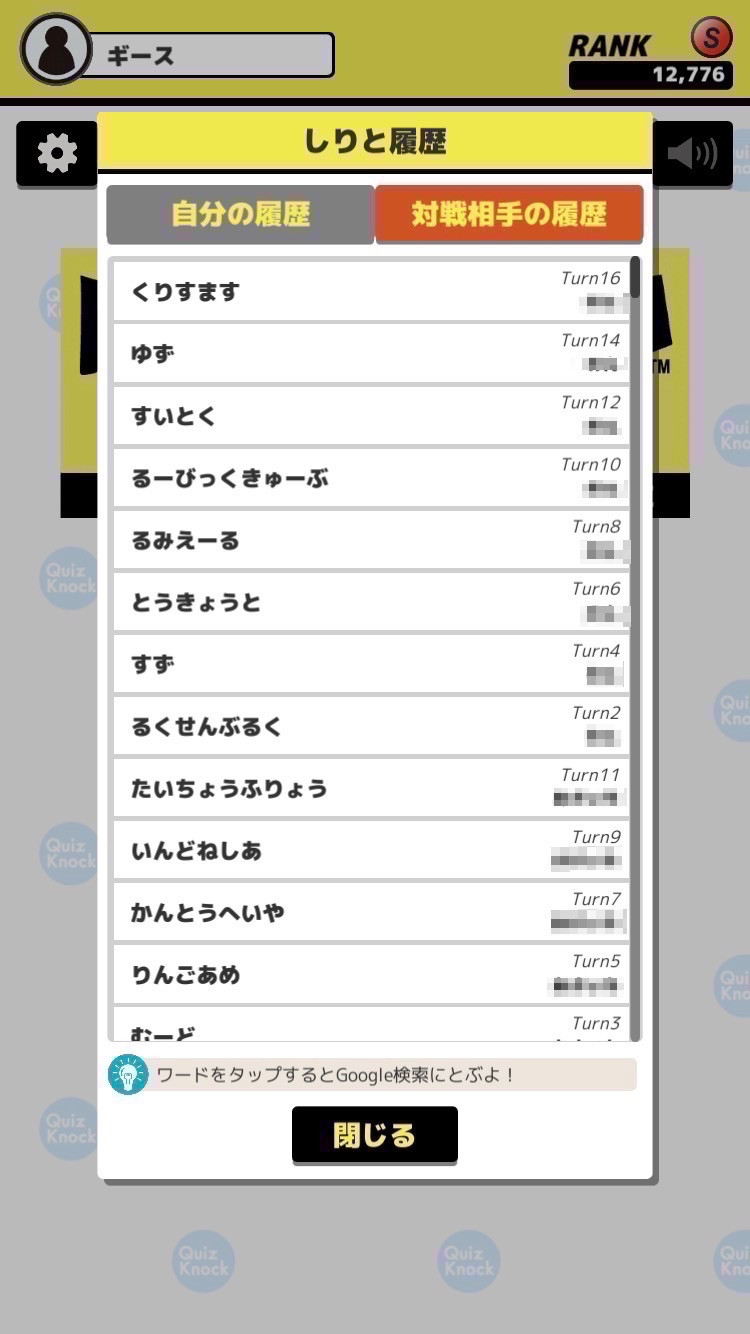
Task: Open the るみえーる entry
Action: click(x=370, y=540)
